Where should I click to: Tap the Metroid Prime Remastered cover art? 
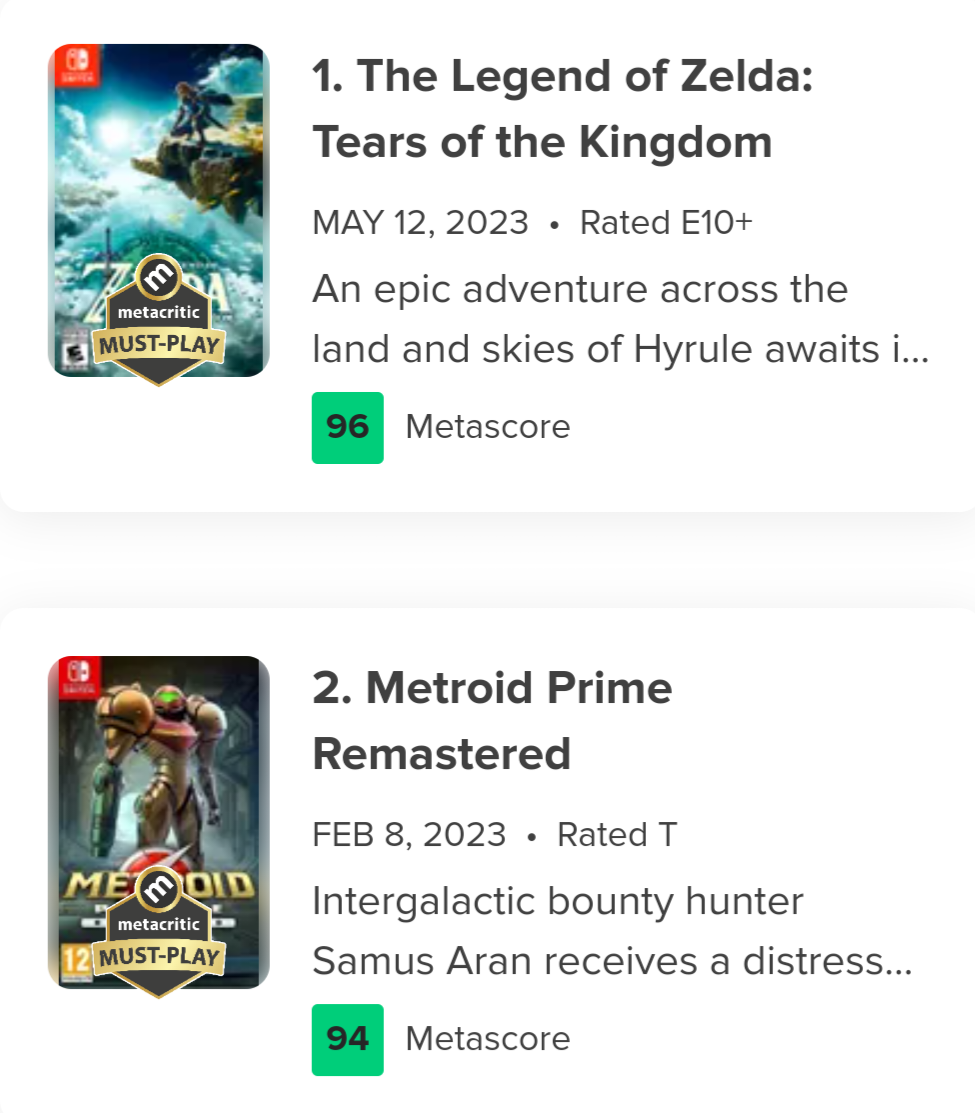tap(159, 823)
